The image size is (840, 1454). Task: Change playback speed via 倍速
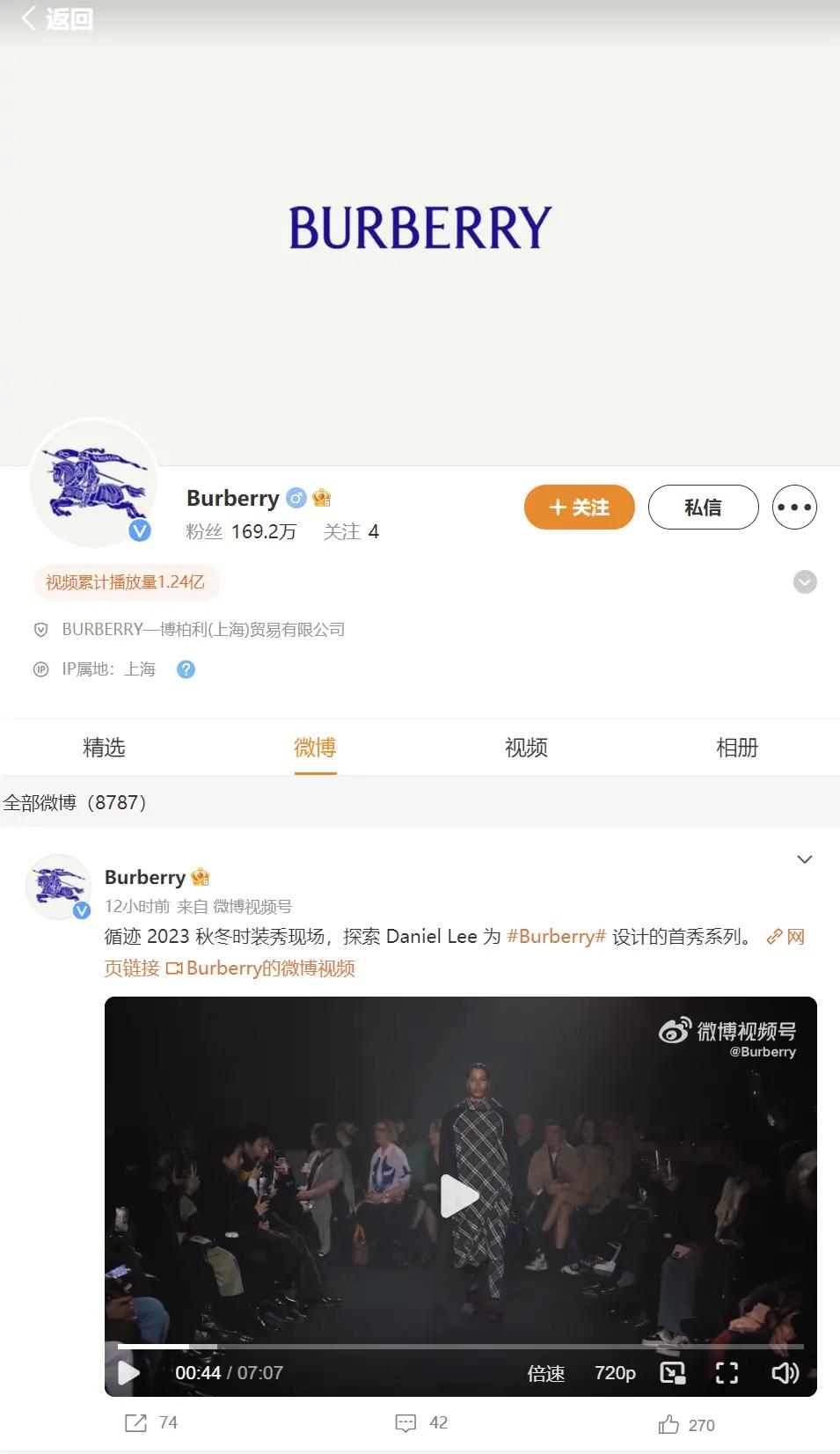545,1373
